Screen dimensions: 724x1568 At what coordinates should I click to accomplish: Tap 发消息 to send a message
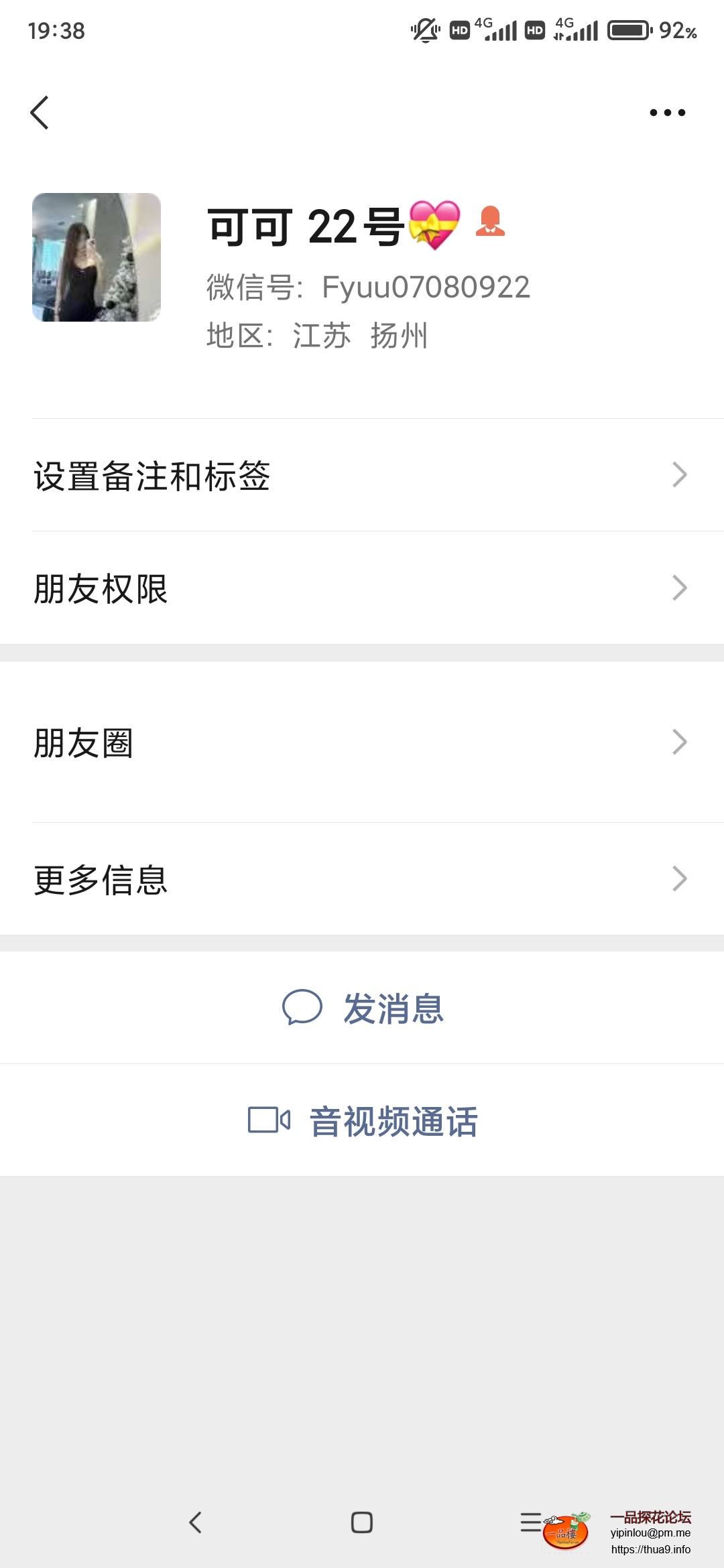(362, 1008)
